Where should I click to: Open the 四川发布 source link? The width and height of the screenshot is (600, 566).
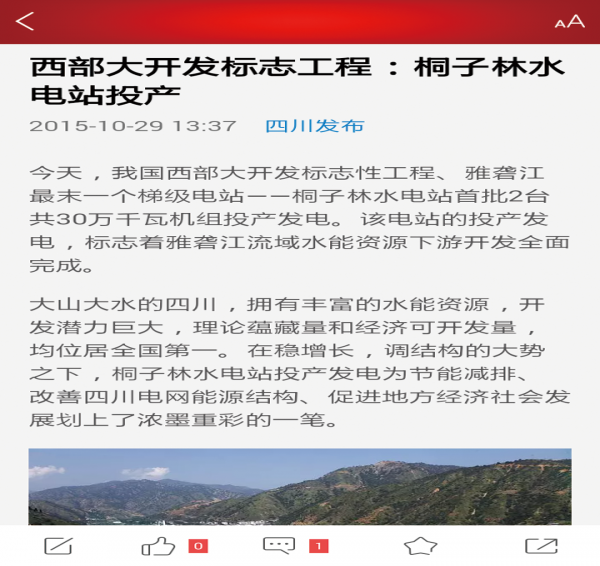coord(314,126)
